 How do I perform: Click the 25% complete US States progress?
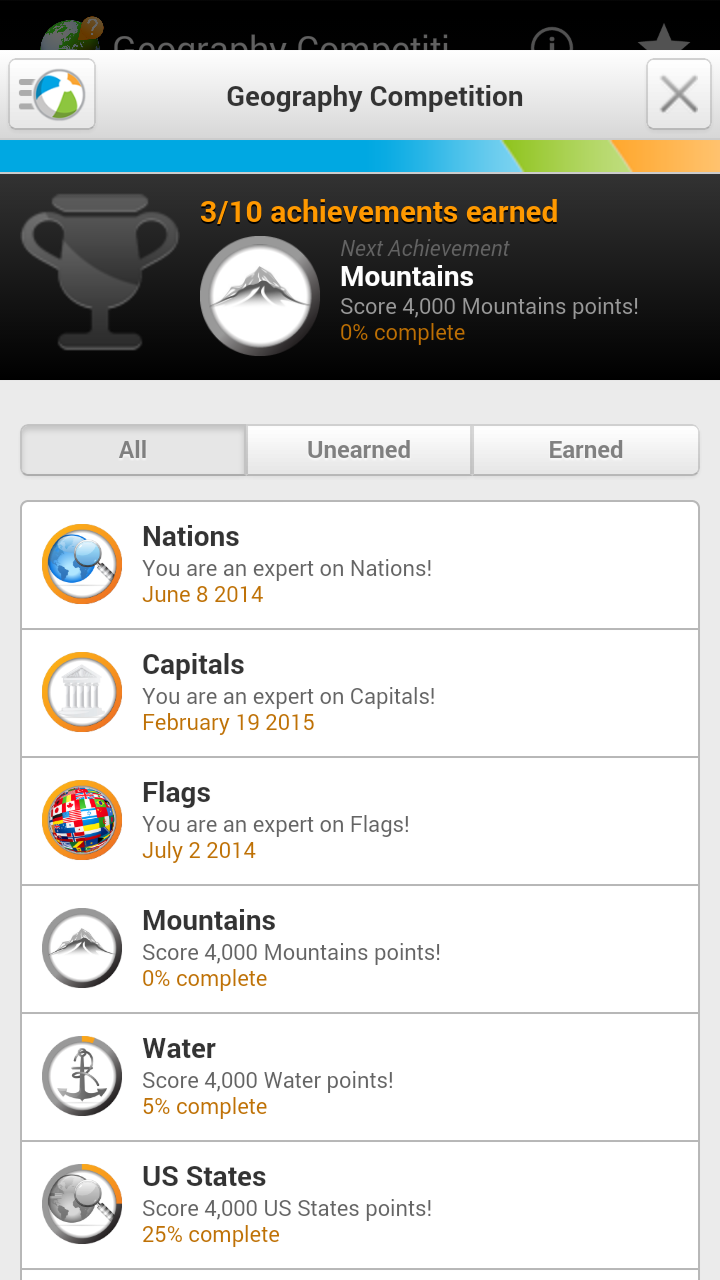click(210, 1234)
